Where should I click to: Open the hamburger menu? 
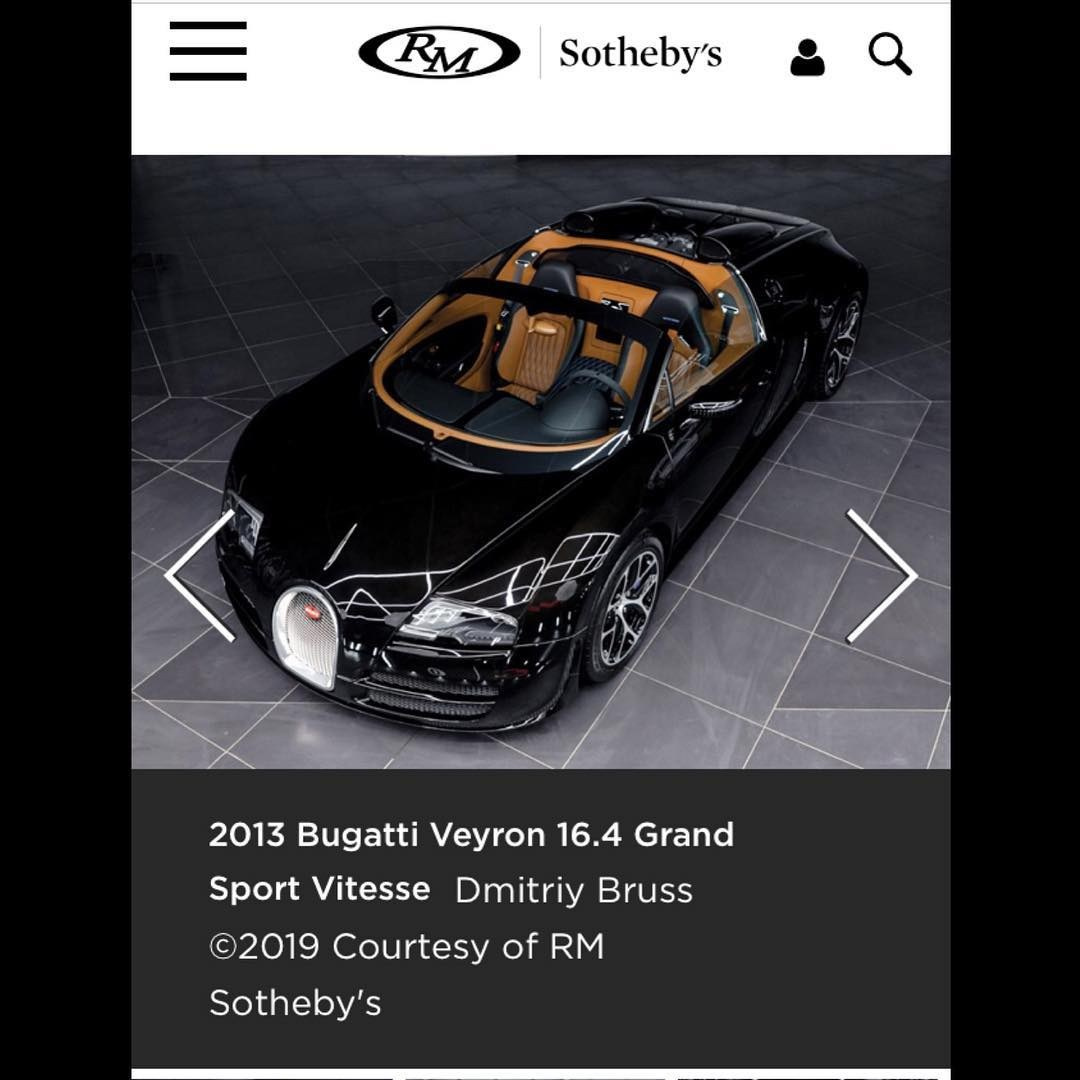point(208,51)
